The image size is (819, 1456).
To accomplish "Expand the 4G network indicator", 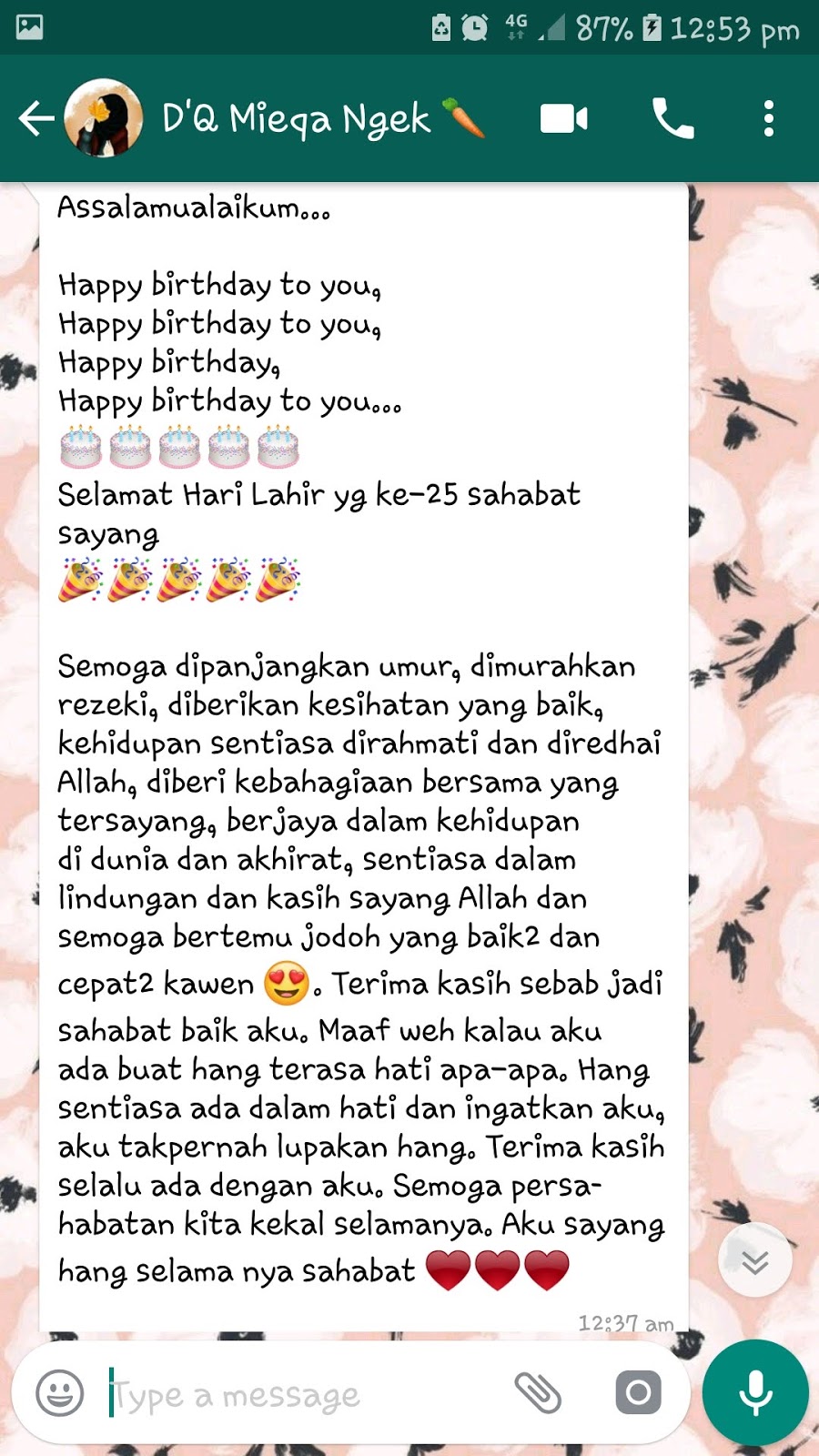I will tap(515, 26).
